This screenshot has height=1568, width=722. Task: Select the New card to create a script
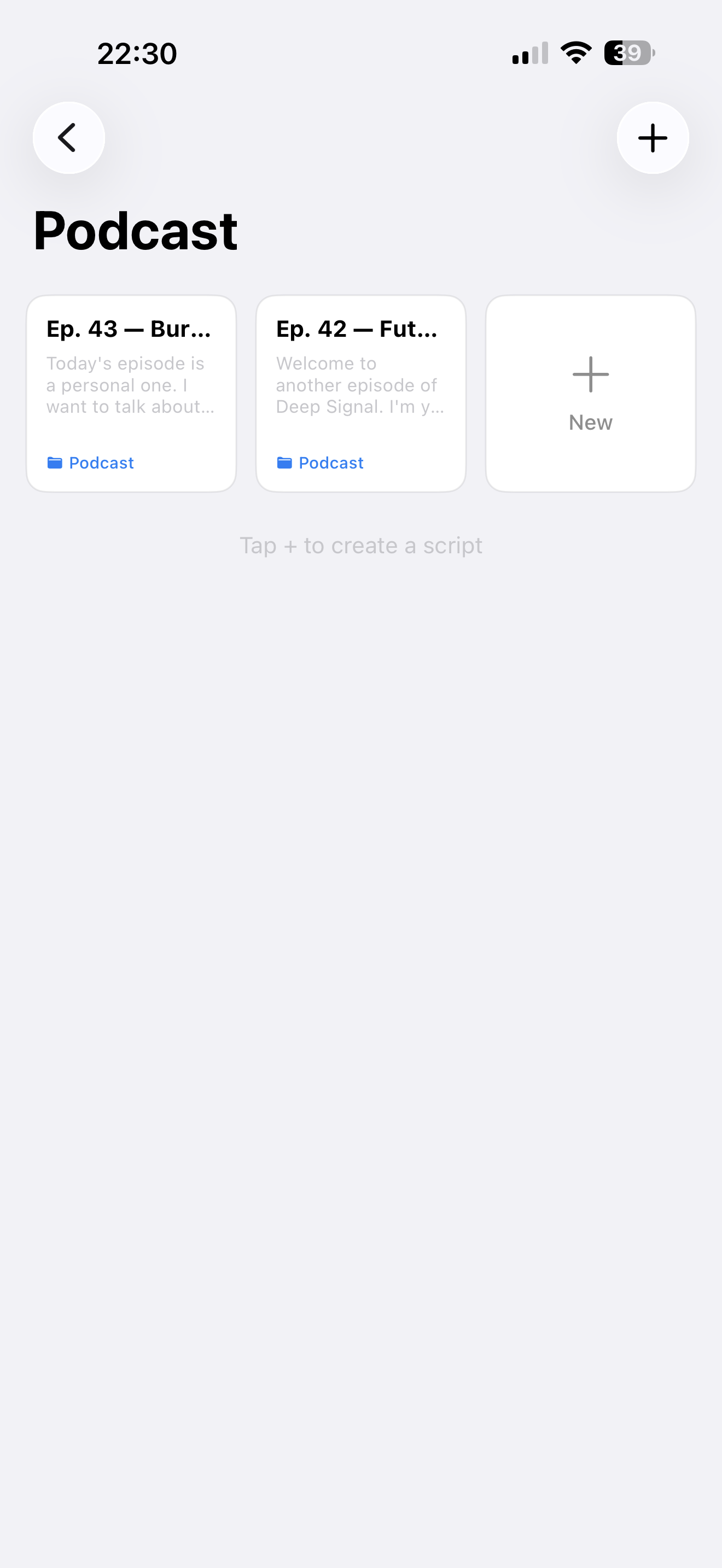pos(590,392)
